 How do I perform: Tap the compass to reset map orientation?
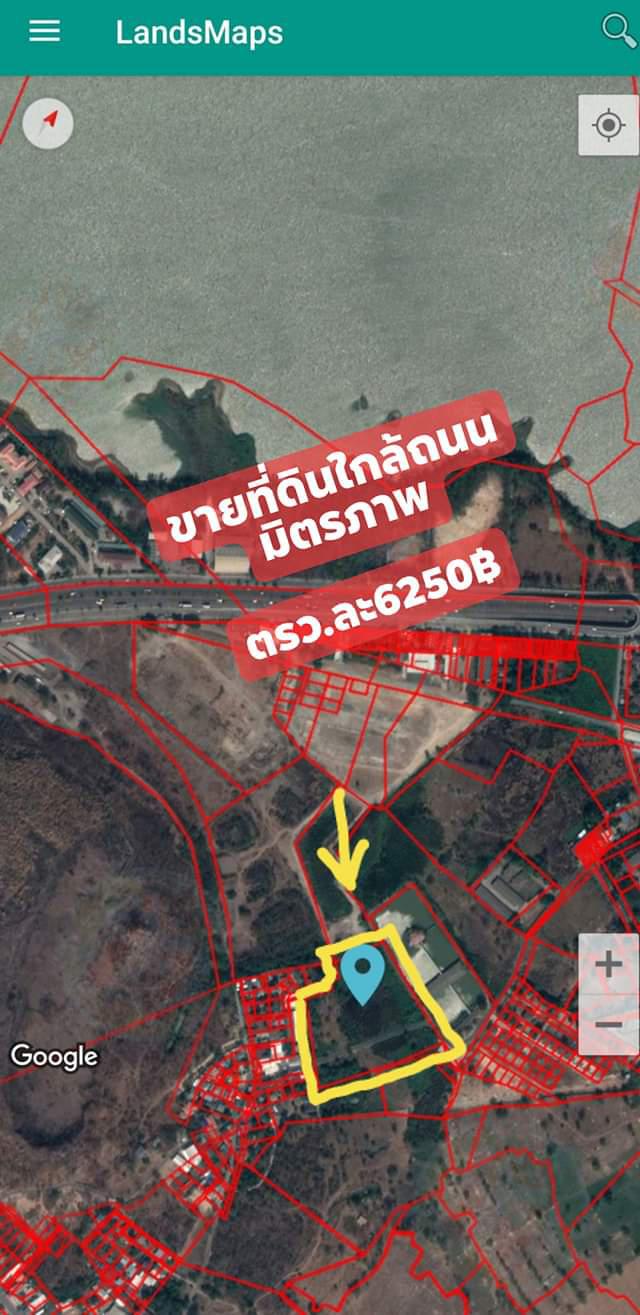[x=48, y=124]
